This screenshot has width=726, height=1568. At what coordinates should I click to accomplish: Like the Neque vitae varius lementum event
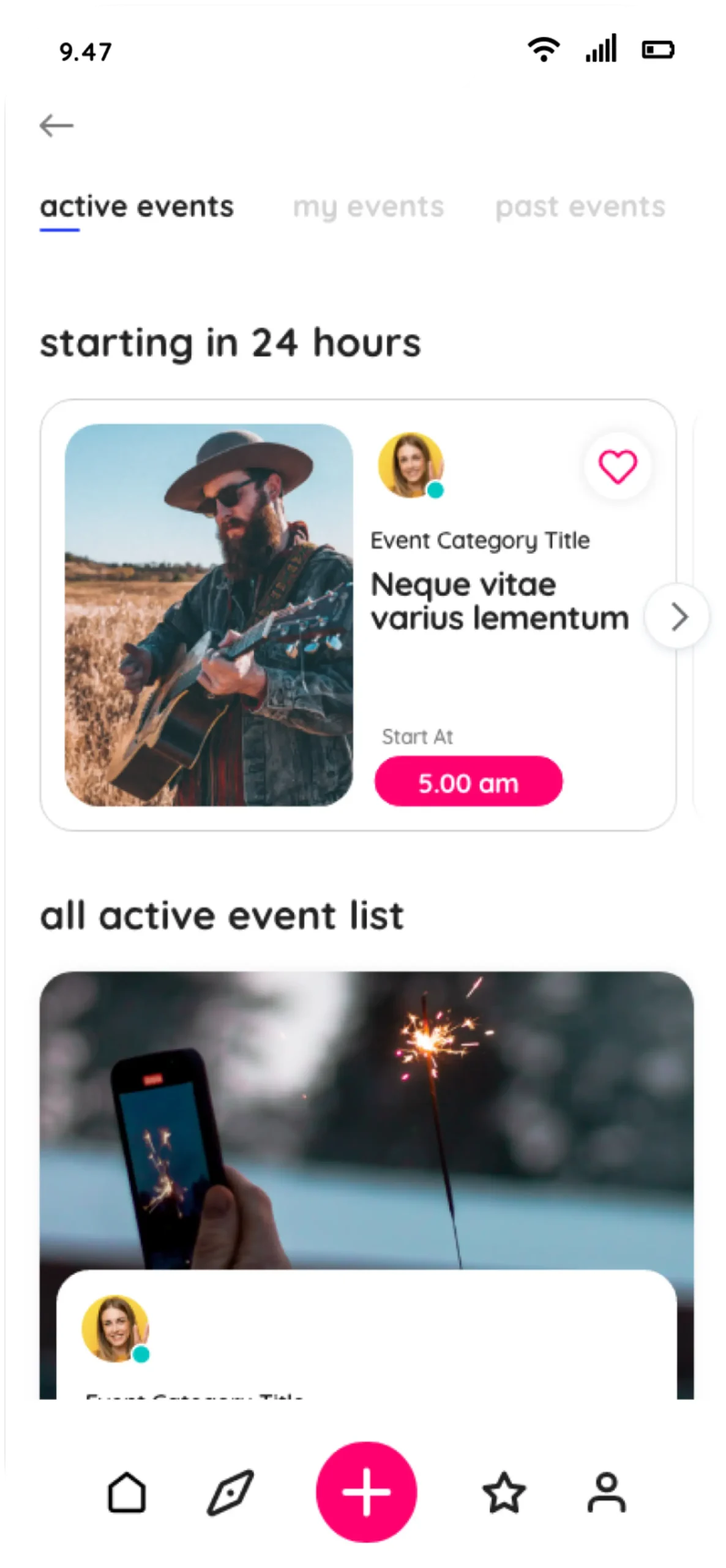tap(617, 467)
